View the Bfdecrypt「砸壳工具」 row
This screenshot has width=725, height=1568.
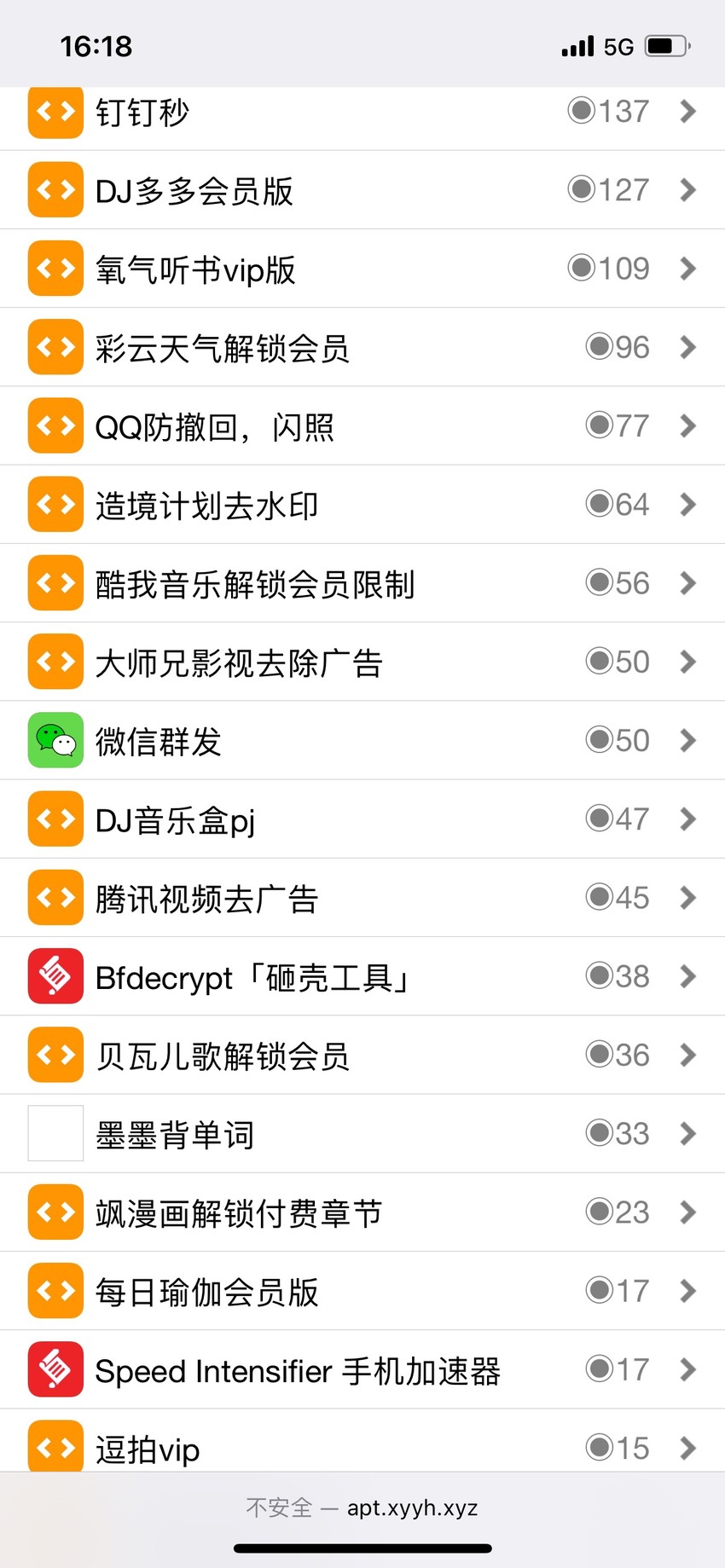[362, 976]
